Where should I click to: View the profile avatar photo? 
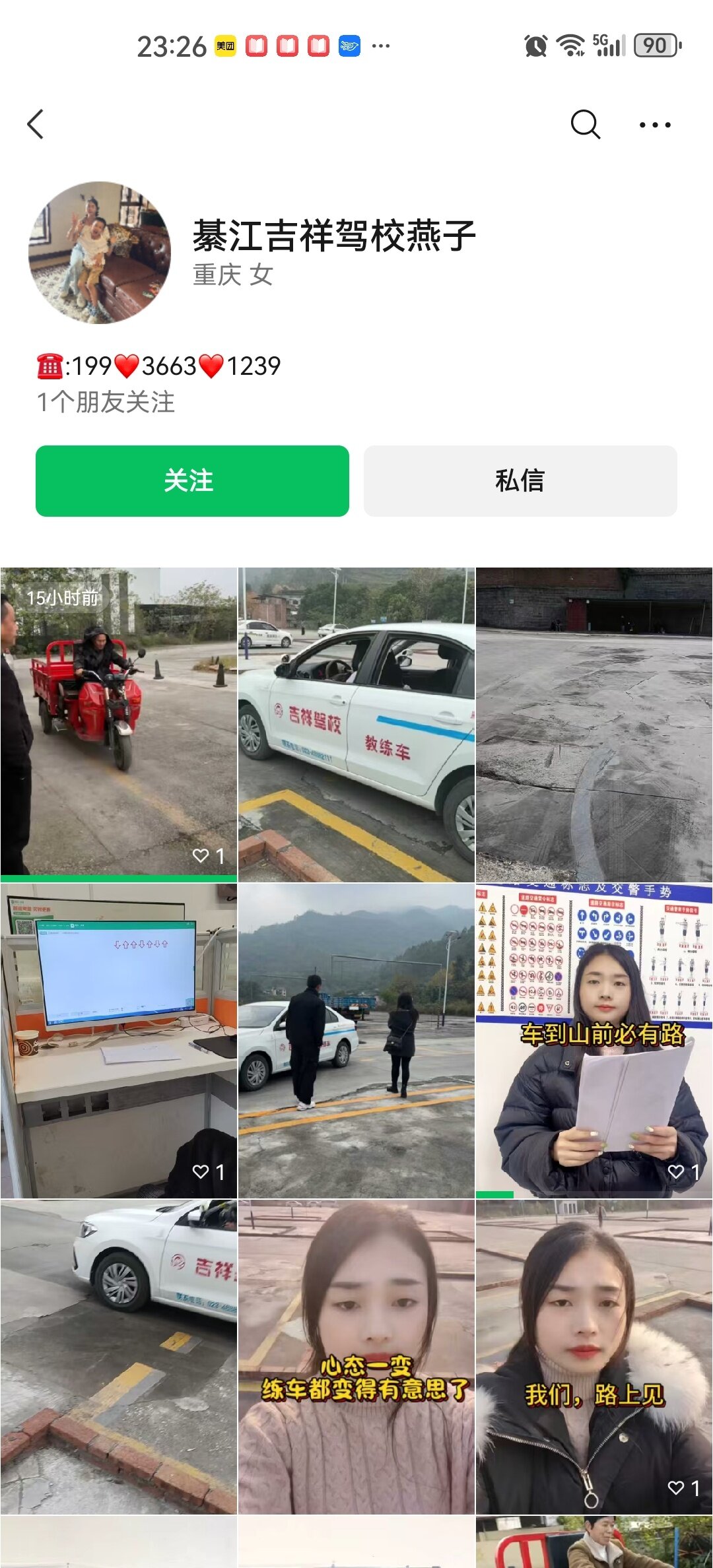pos(100,253)
